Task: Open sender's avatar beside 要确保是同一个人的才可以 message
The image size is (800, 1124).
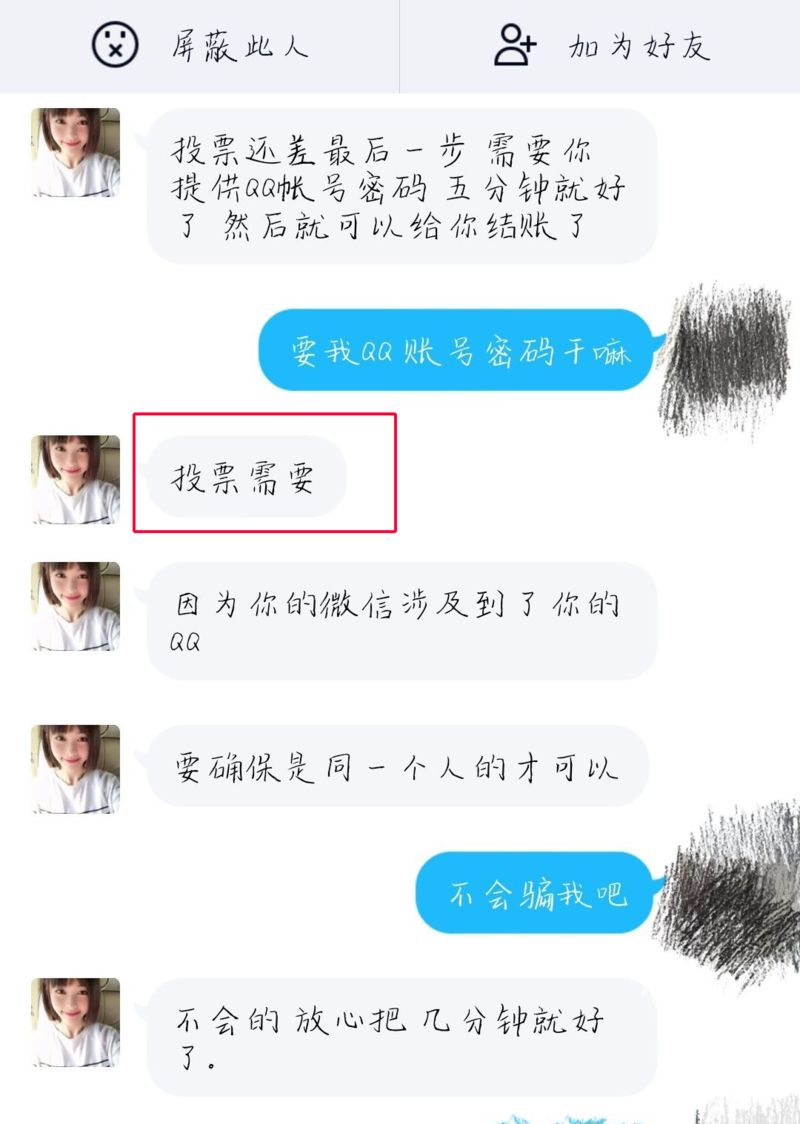Action: click(76, 768)
